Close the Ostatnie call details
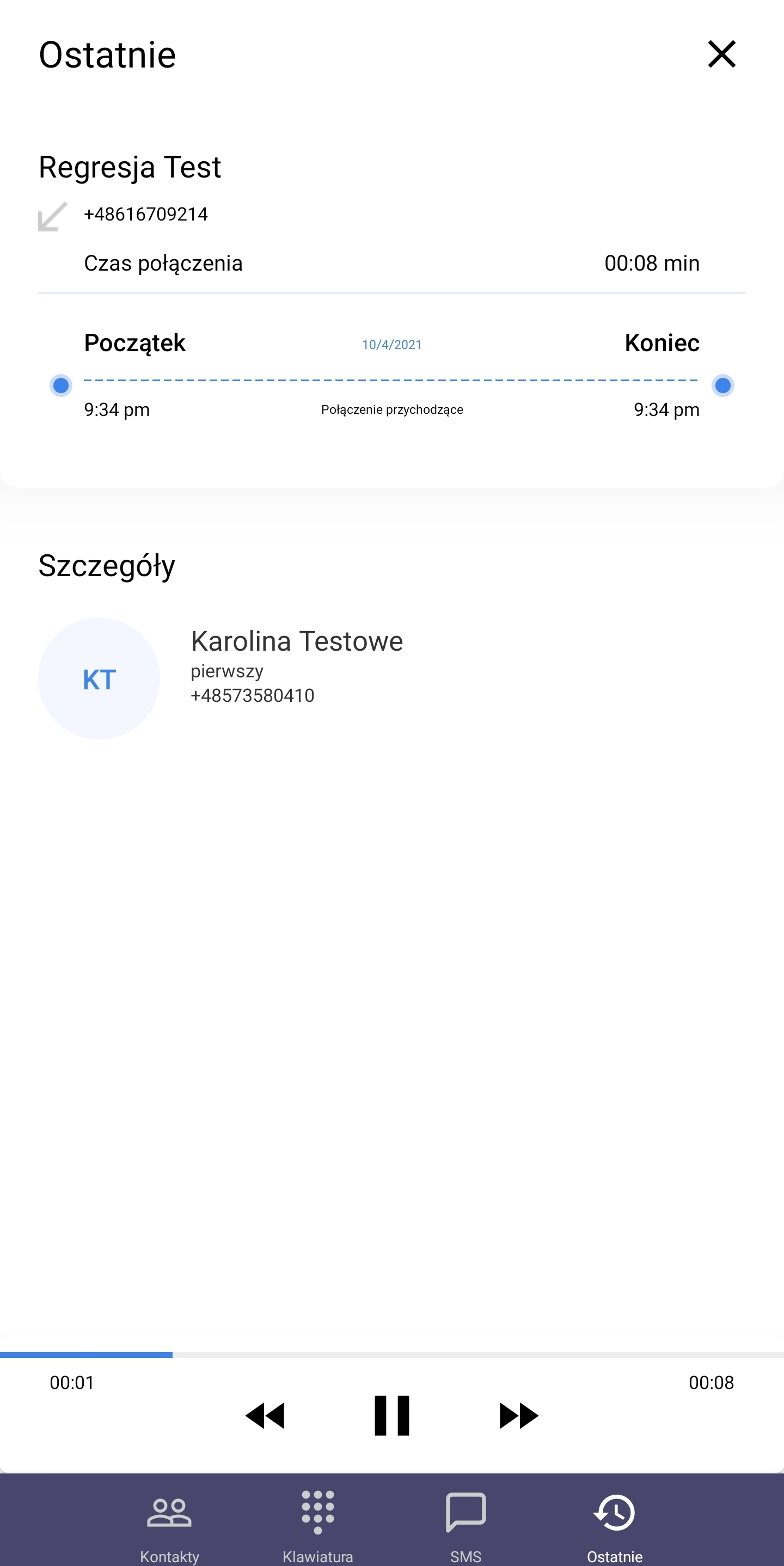784x1566 pixels. click(x=721, y=54)
